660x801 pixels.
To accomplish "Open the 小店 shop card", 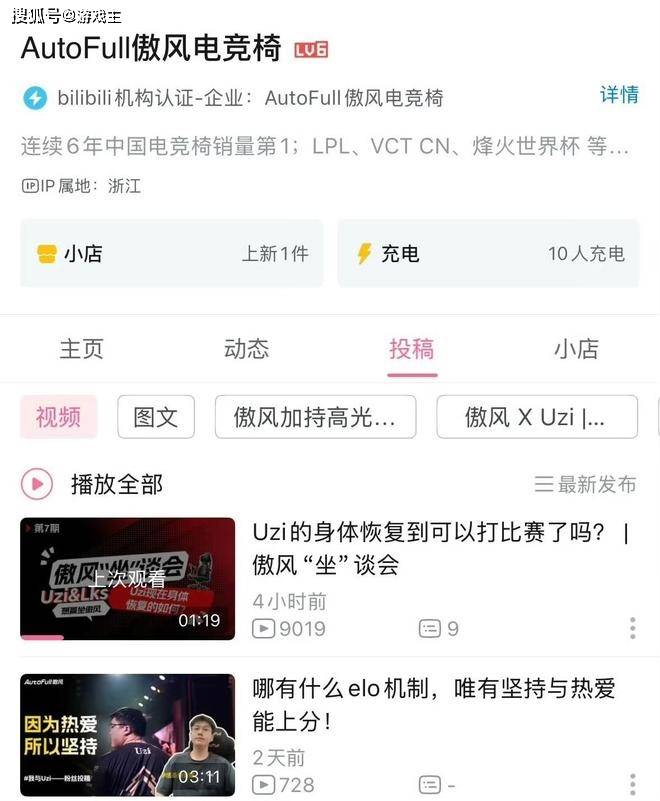I will point(172,254).
